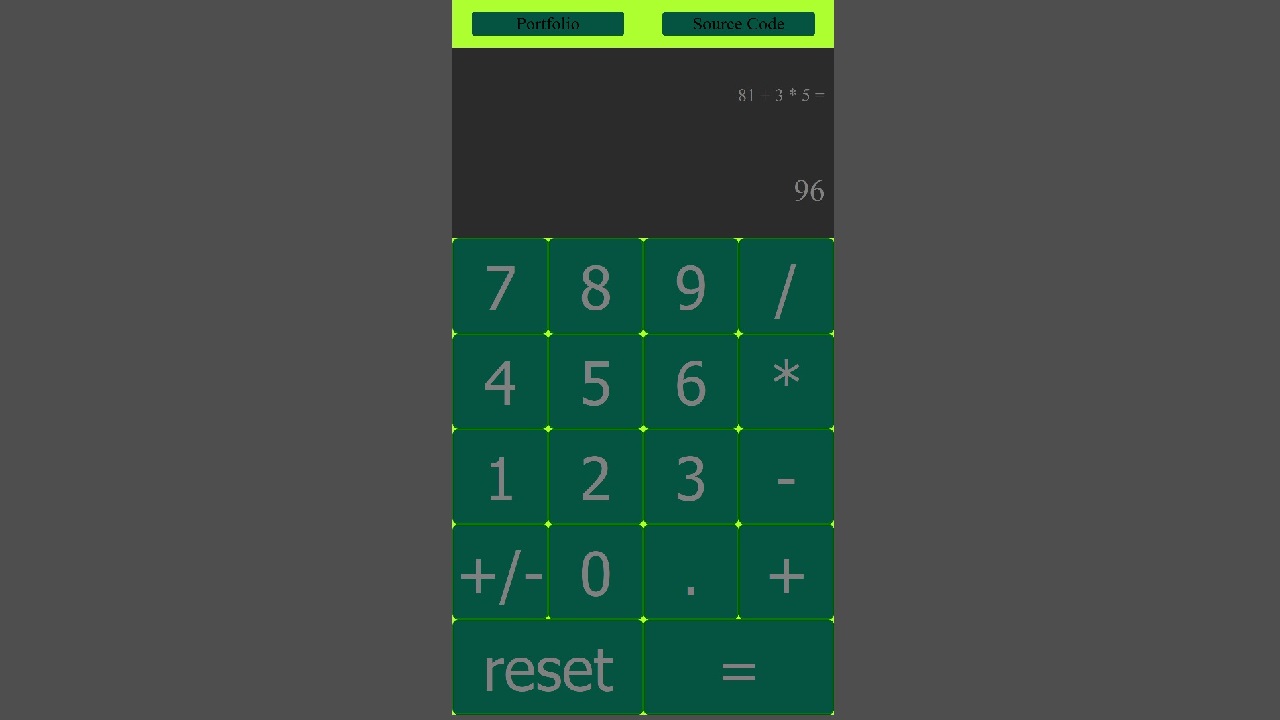Enter digit 0
The width and height of the screenshot is (1280, 720).
(595, 572)
